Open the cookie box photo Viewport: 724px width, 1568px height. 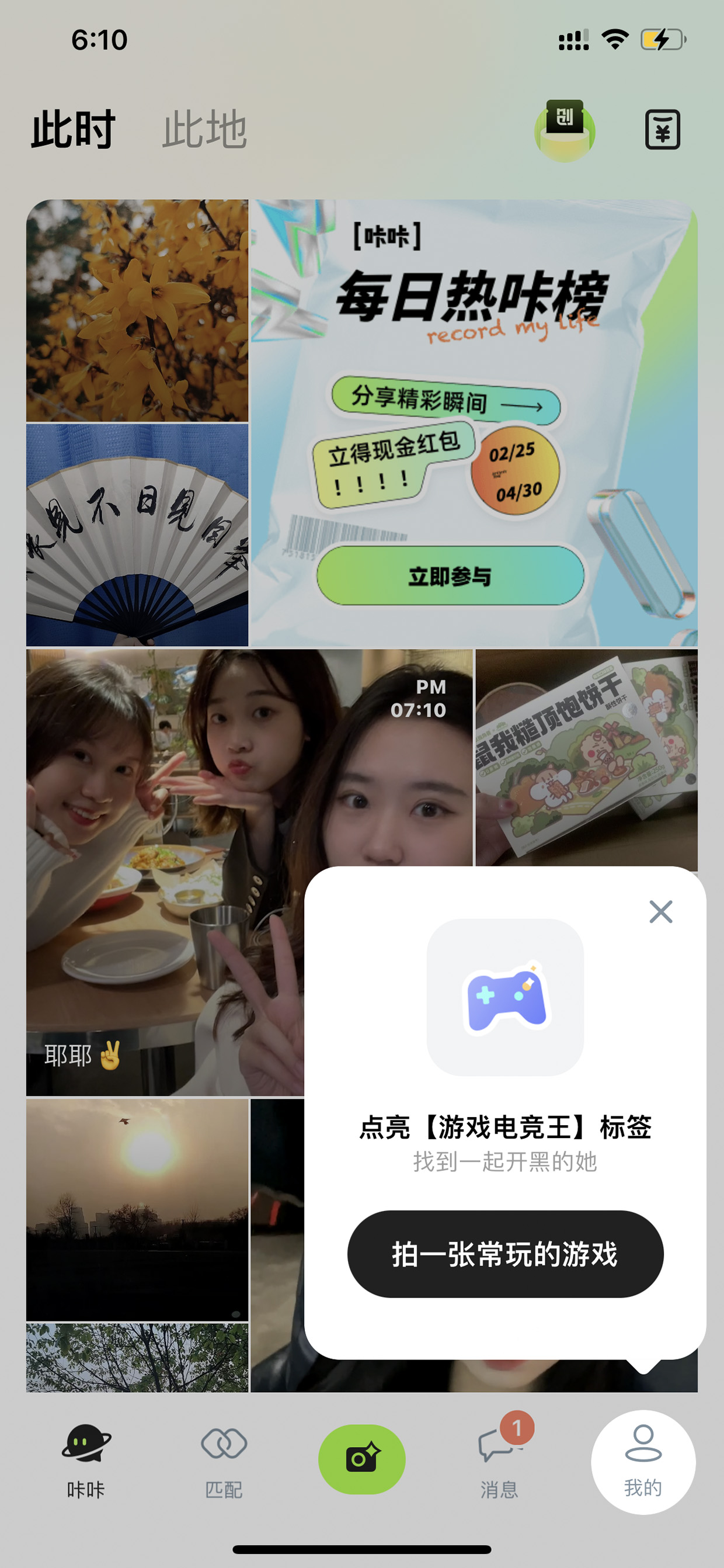pos(586,758)
